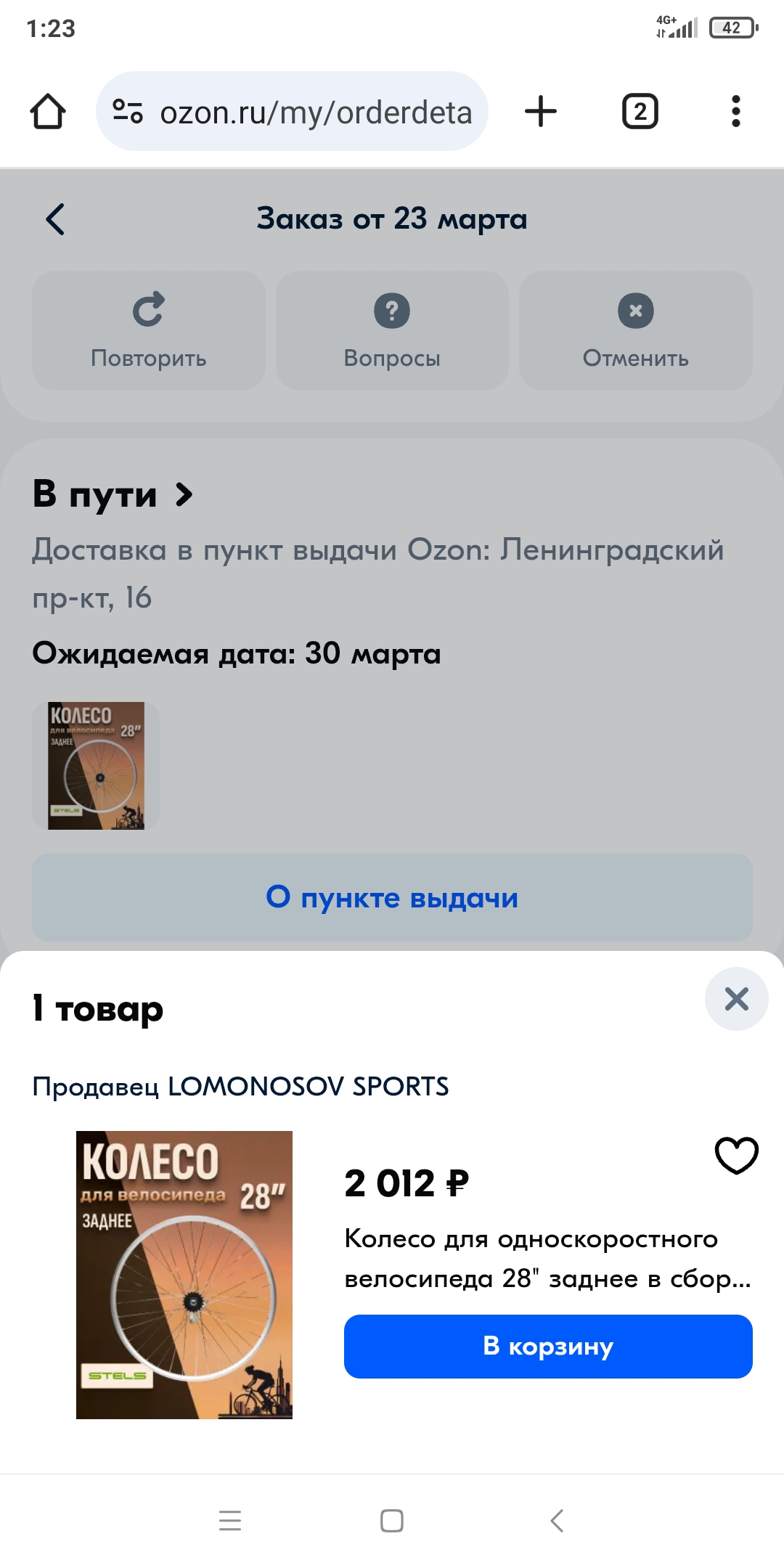The image size is (784, 1568).
Task: Show the open tabs switcher
Action: 640,112
